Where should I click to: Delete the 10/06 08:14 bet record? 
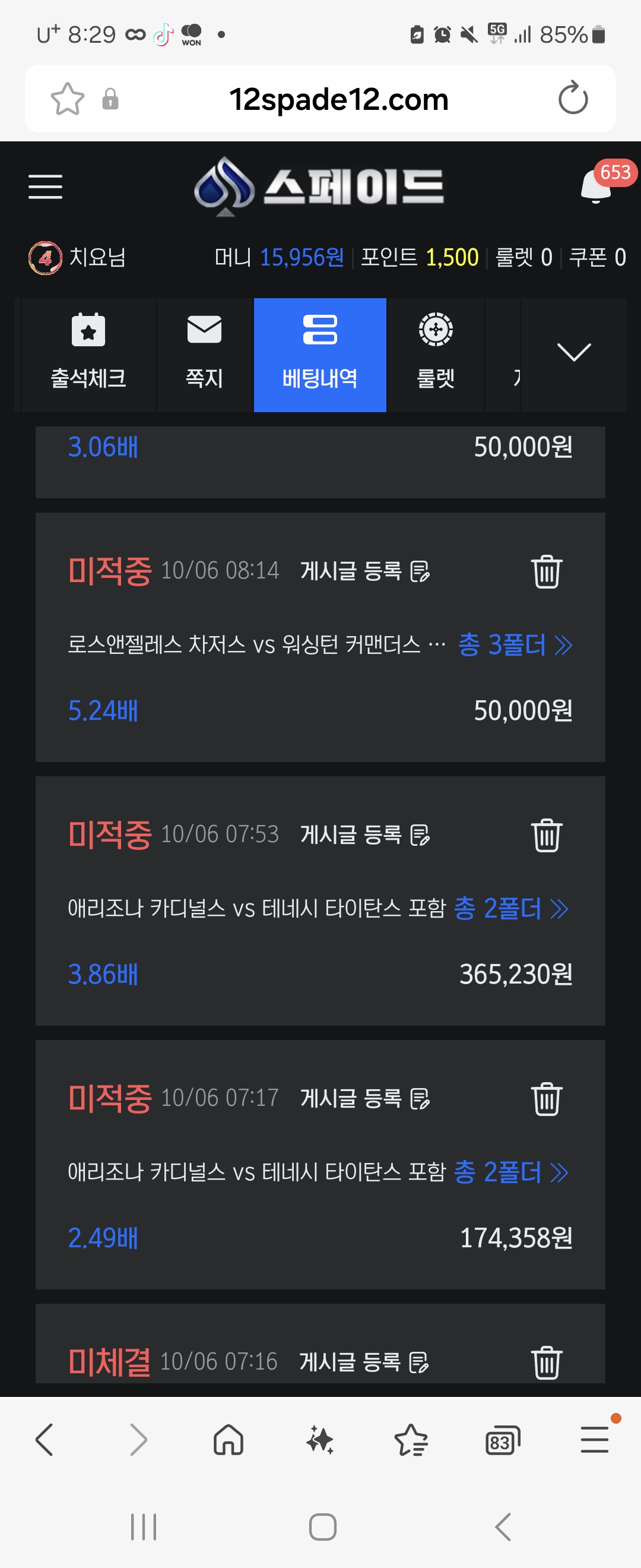tap(546, 571)
